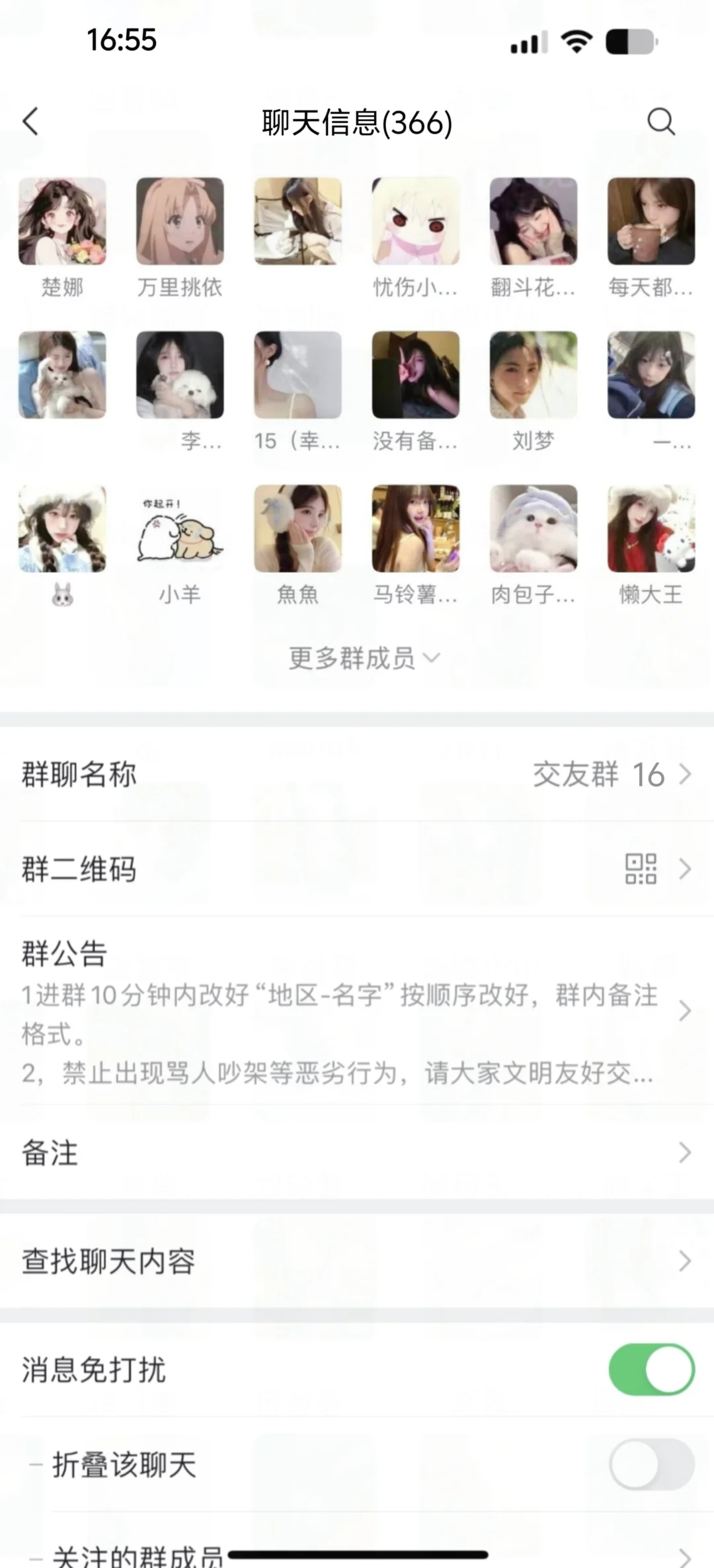Open the search magnifier icon

(660, 122)
